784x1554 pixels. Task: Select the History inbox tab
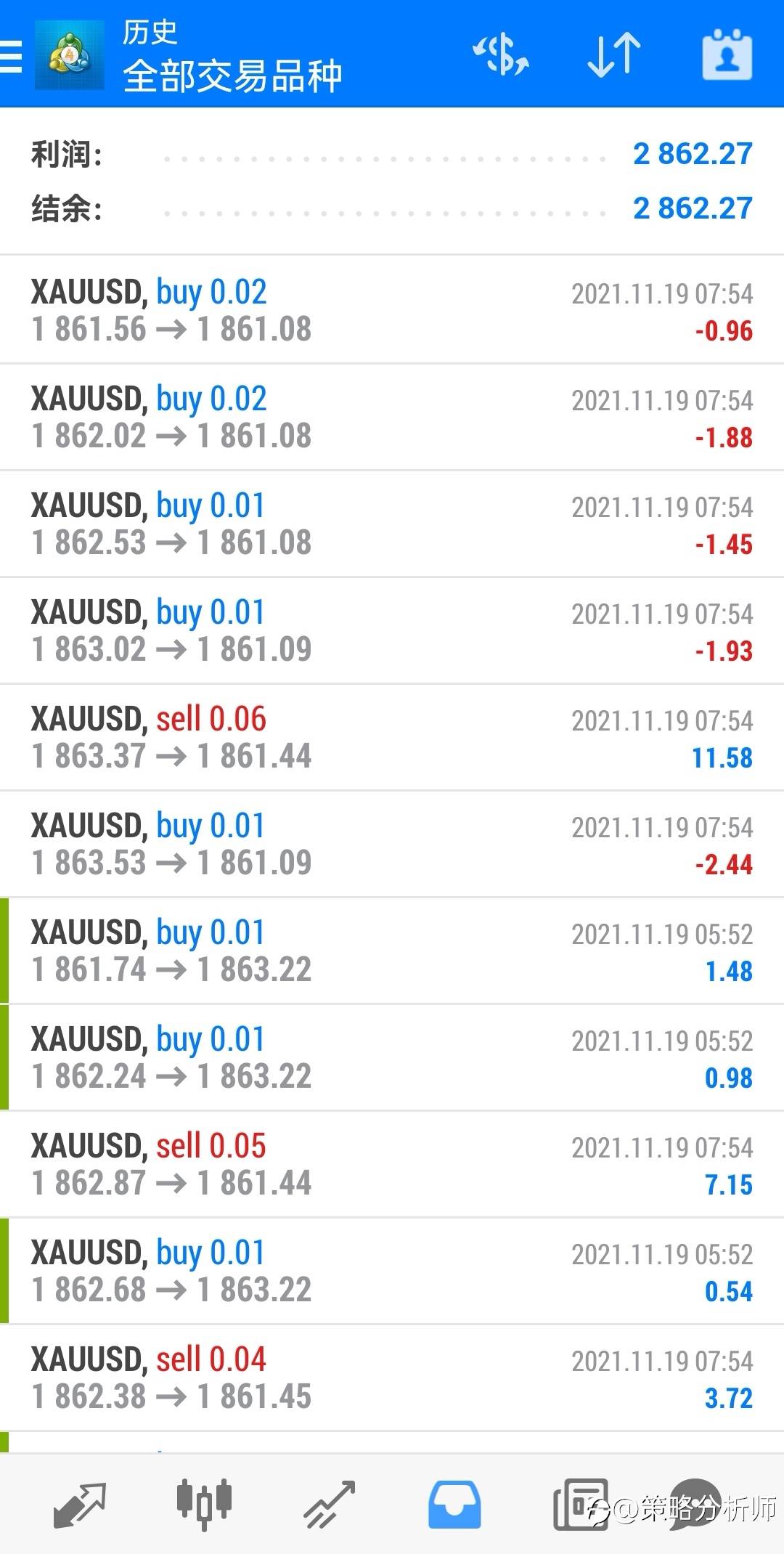[454, 1505]
